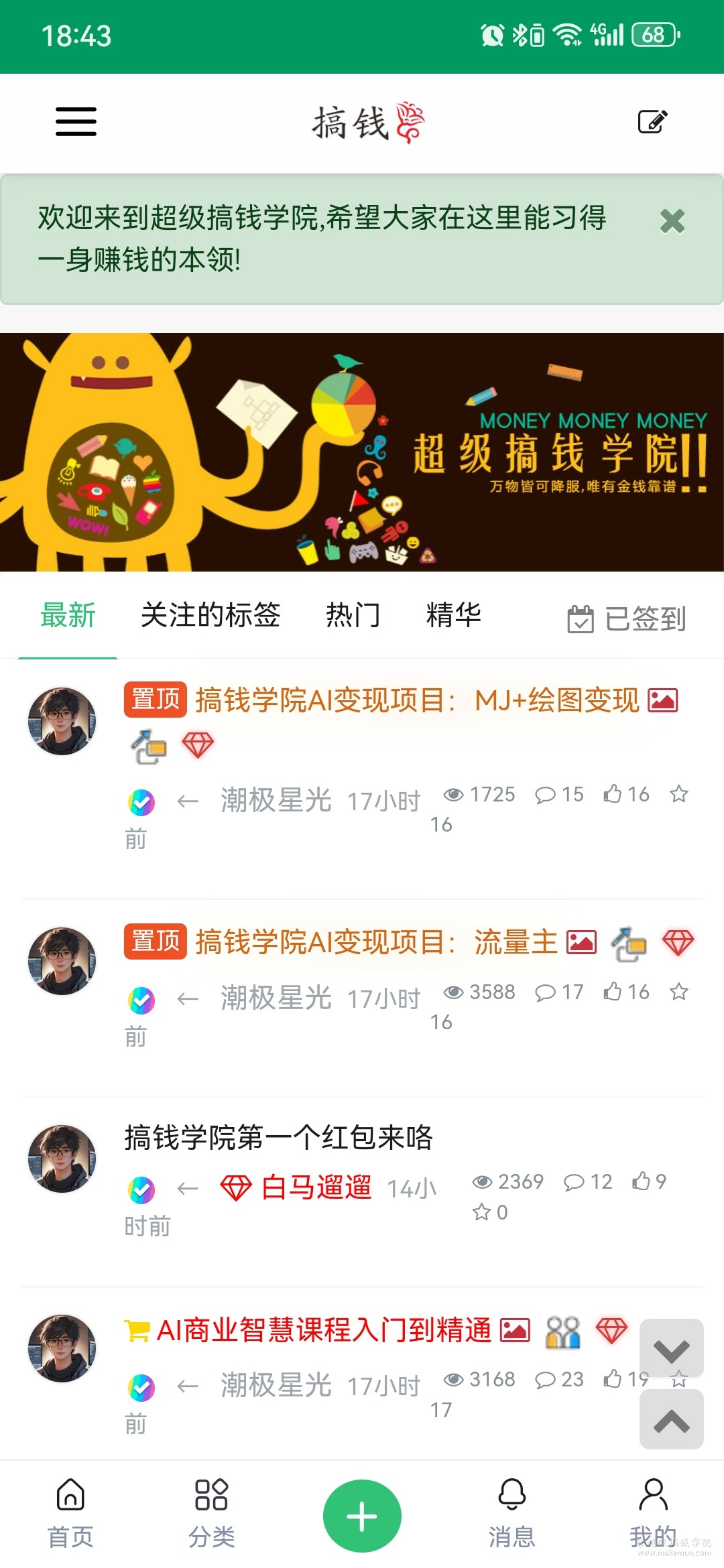This screenshot has height=1568, width=724.
Task: Tap the green plus button
Action: coord(362,1516)
